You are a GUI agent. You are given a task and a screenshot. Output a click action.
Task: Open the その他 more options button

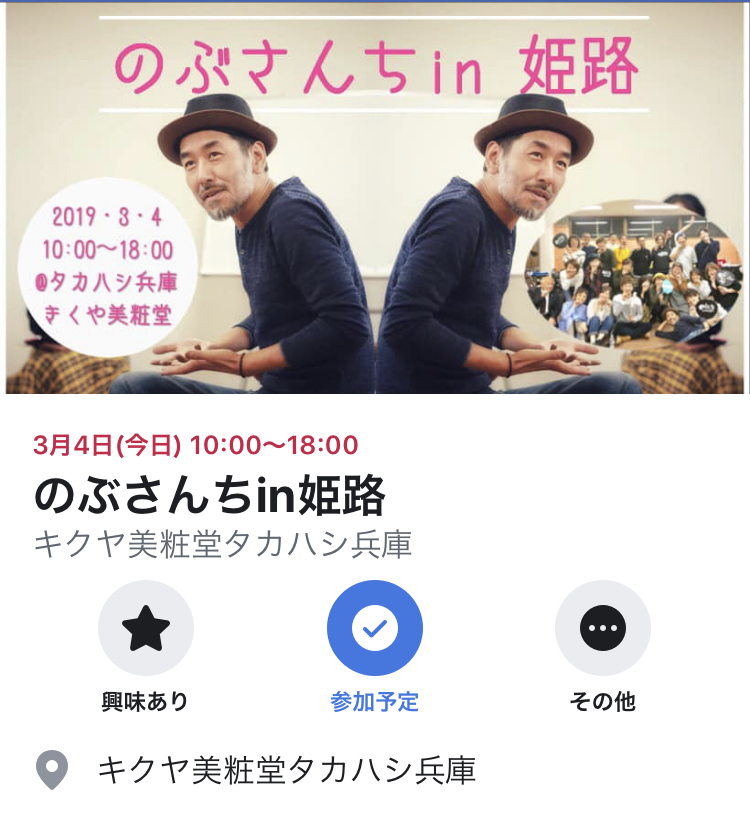(x=602, y=628)
